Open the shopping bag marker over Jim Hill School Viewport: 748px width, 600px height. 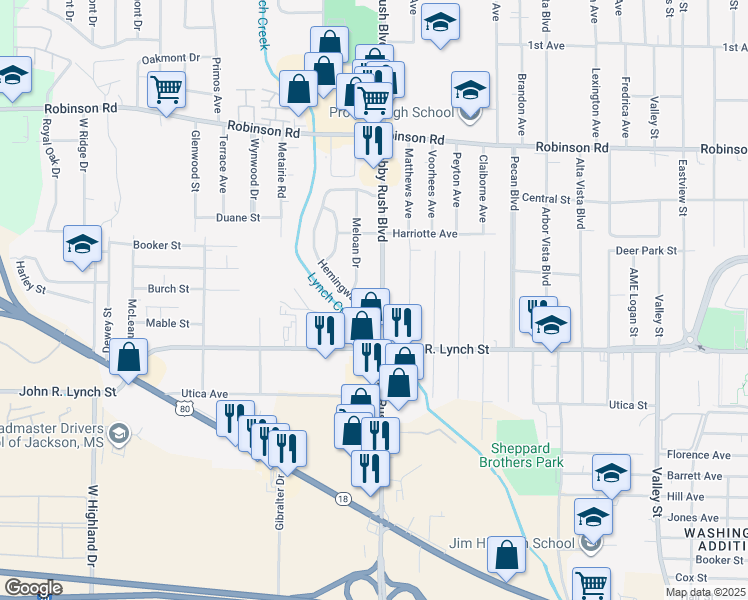pos(506,555)
